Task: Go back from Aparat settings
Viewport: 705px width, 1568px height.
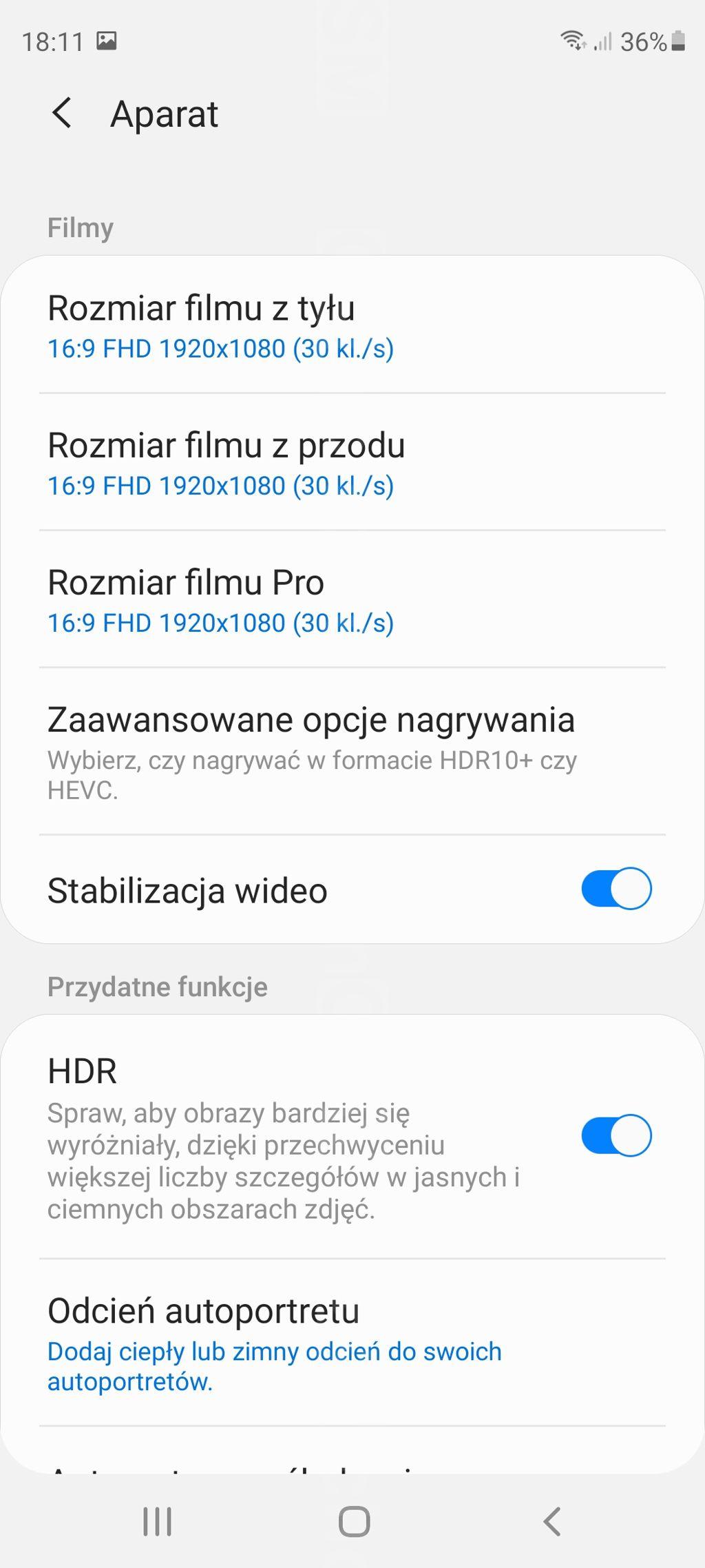Action: [62, 113]
